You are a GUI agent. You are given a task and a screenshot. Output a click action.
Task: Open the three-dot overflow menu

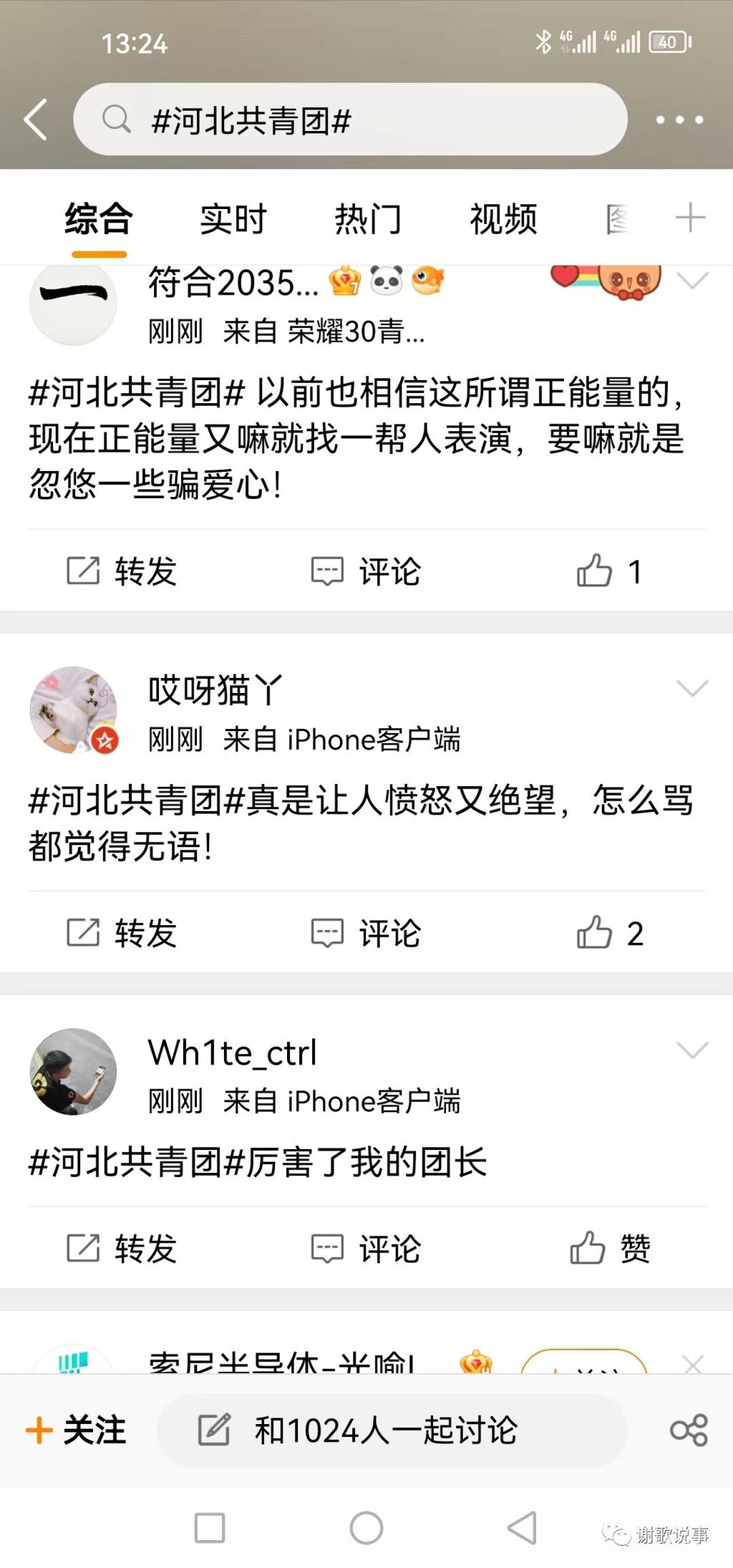coord(679,120)
